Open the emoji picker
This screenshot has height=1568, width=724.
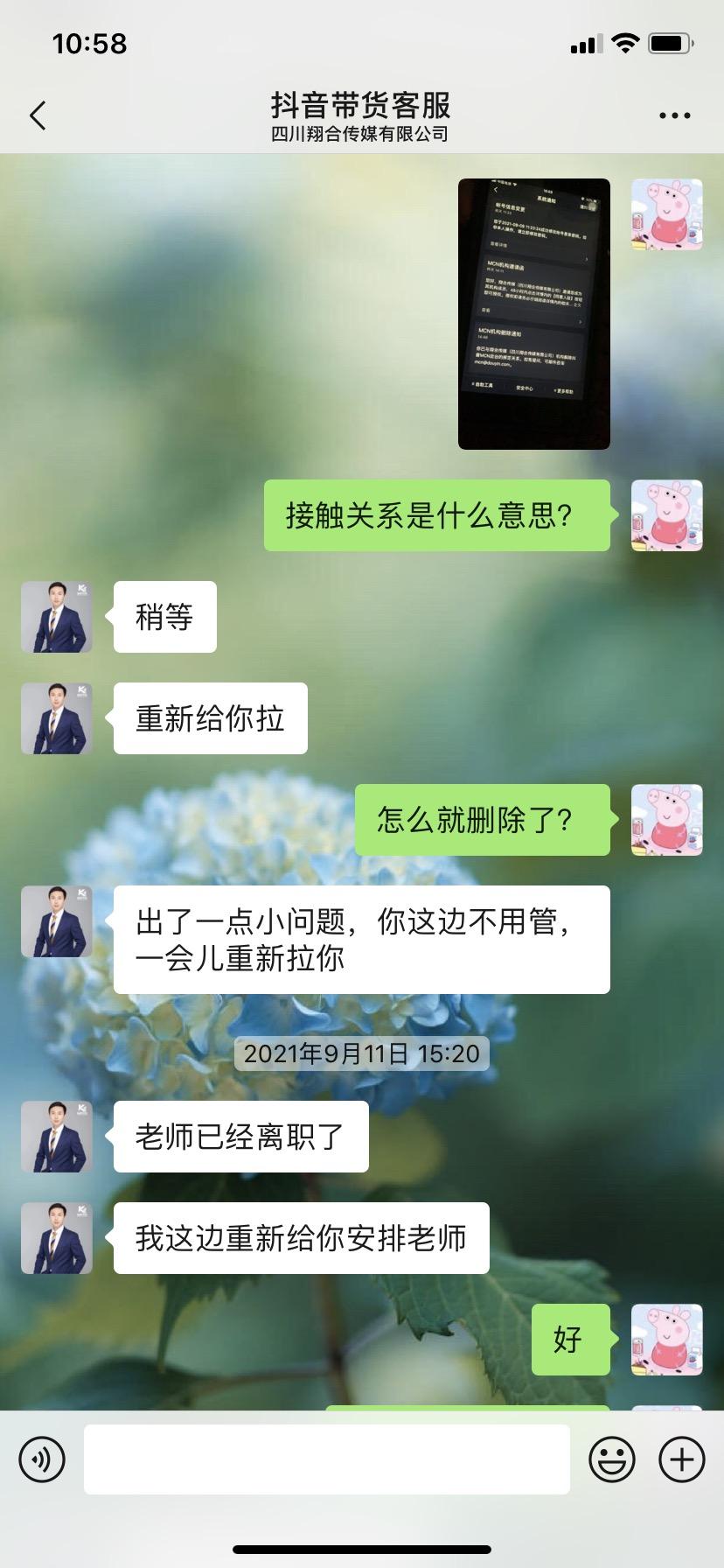[x=612, y=1459]
